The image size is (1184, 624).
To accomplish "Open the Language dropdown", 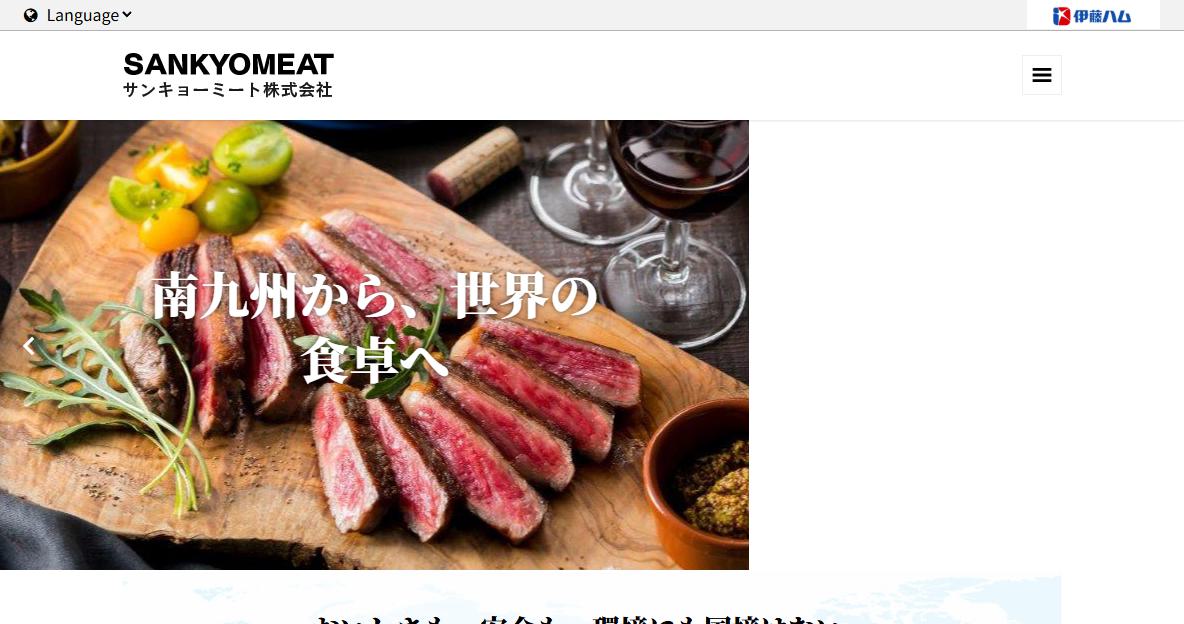I will tap(80, 15).
